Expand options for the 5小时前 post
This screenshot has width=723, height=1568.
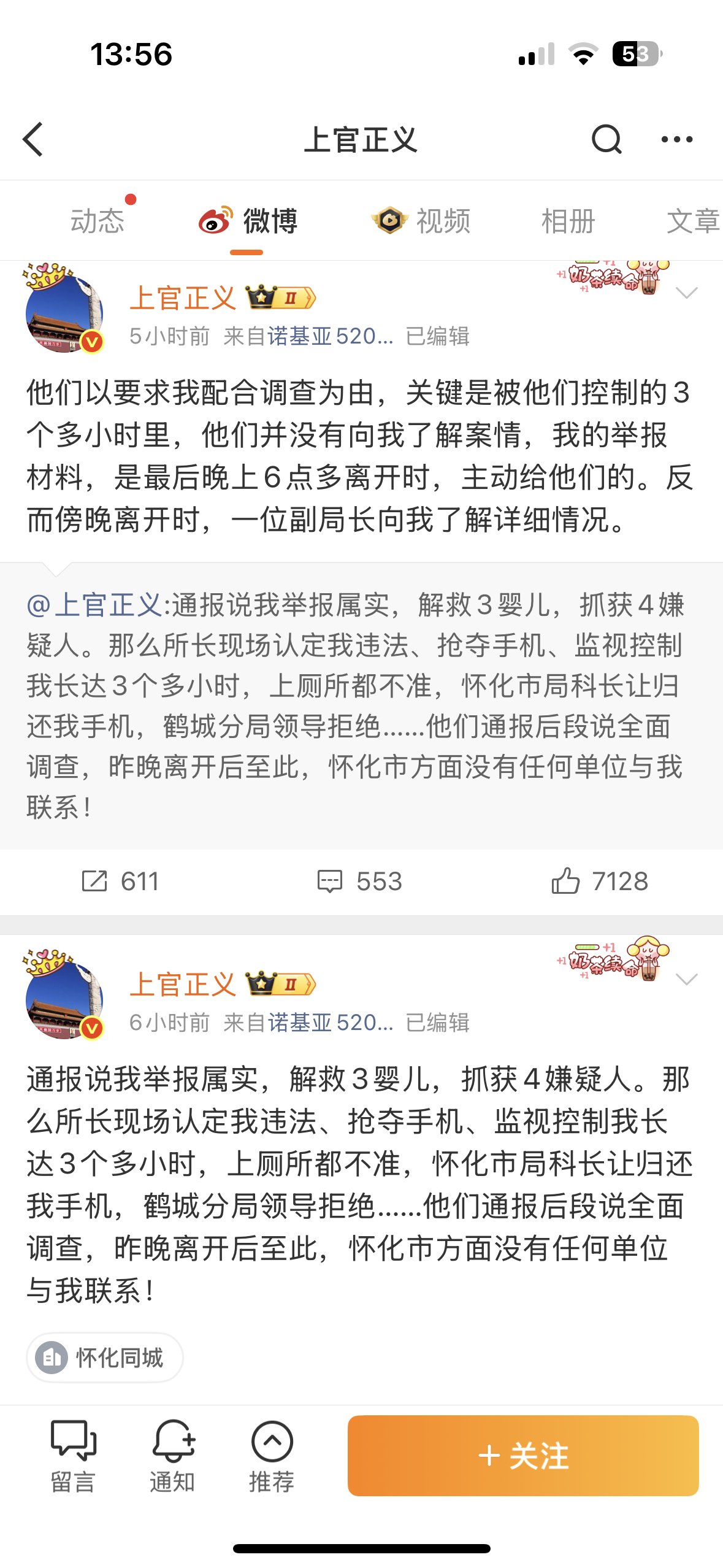pyautogui.click(x=686, y=293)
